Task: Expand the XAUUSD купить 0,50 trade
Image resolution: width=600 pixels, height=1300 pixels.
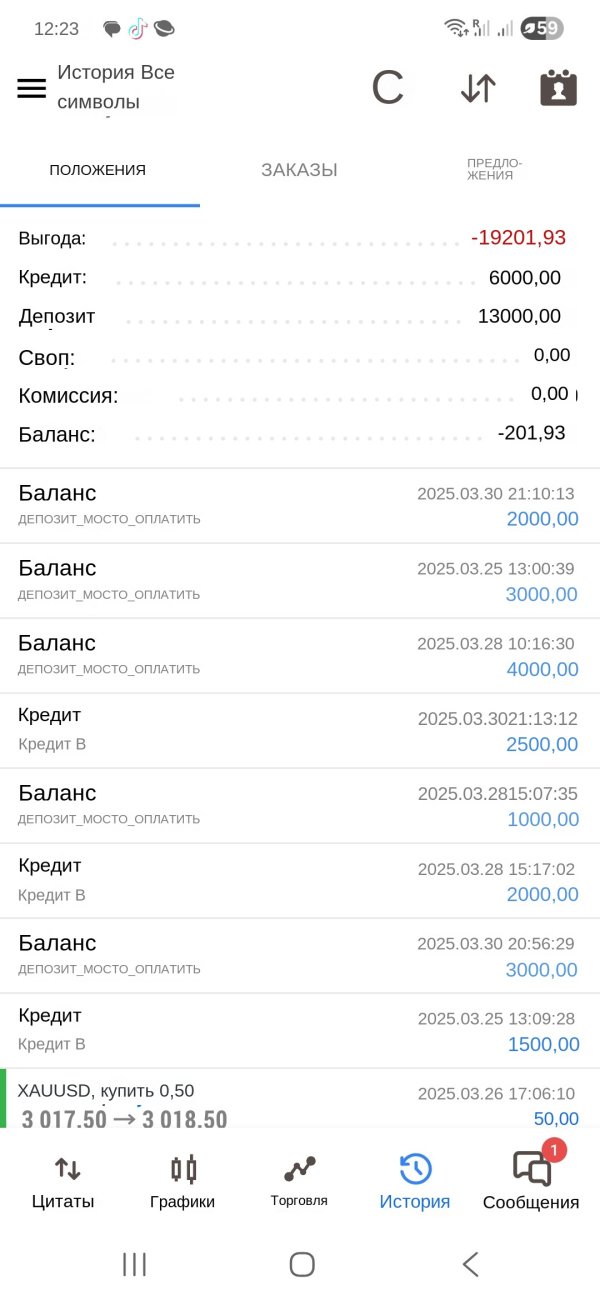Action: (300, 1099)
